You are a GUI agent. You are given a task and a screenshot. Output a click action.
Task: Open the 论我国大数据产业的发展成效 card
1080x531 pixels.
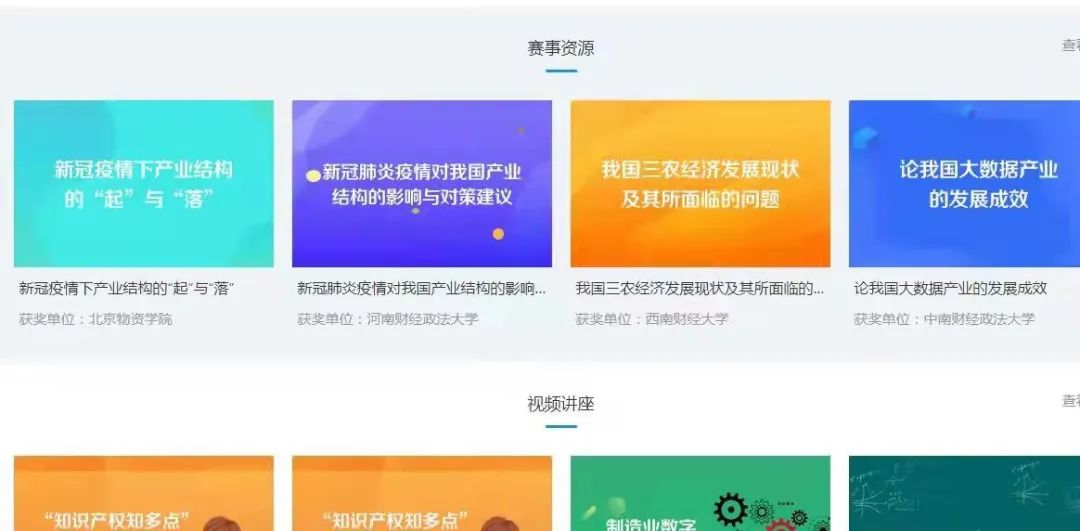click(x=964, y=184)
